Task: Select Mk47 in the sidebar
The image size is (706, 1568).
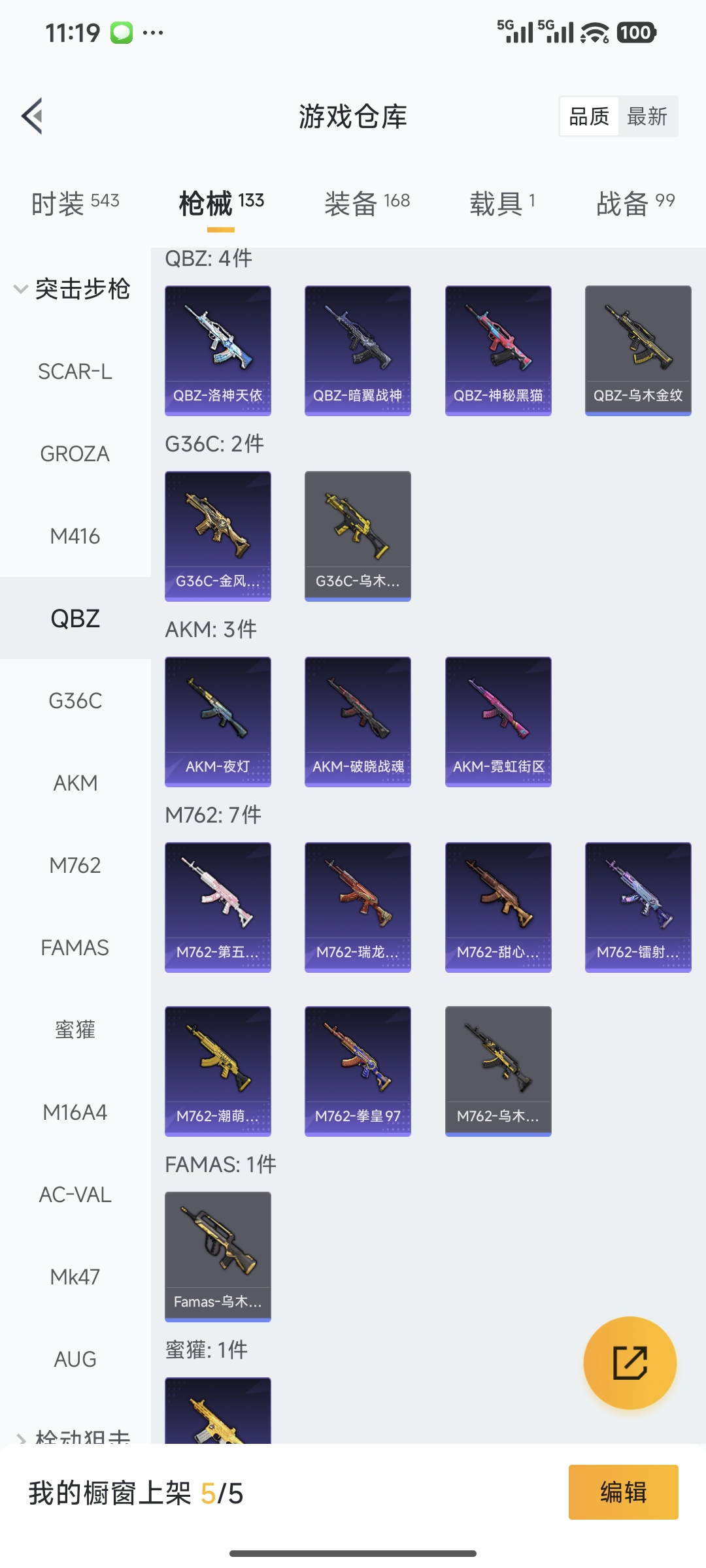Action: [x=75, y=1277]
